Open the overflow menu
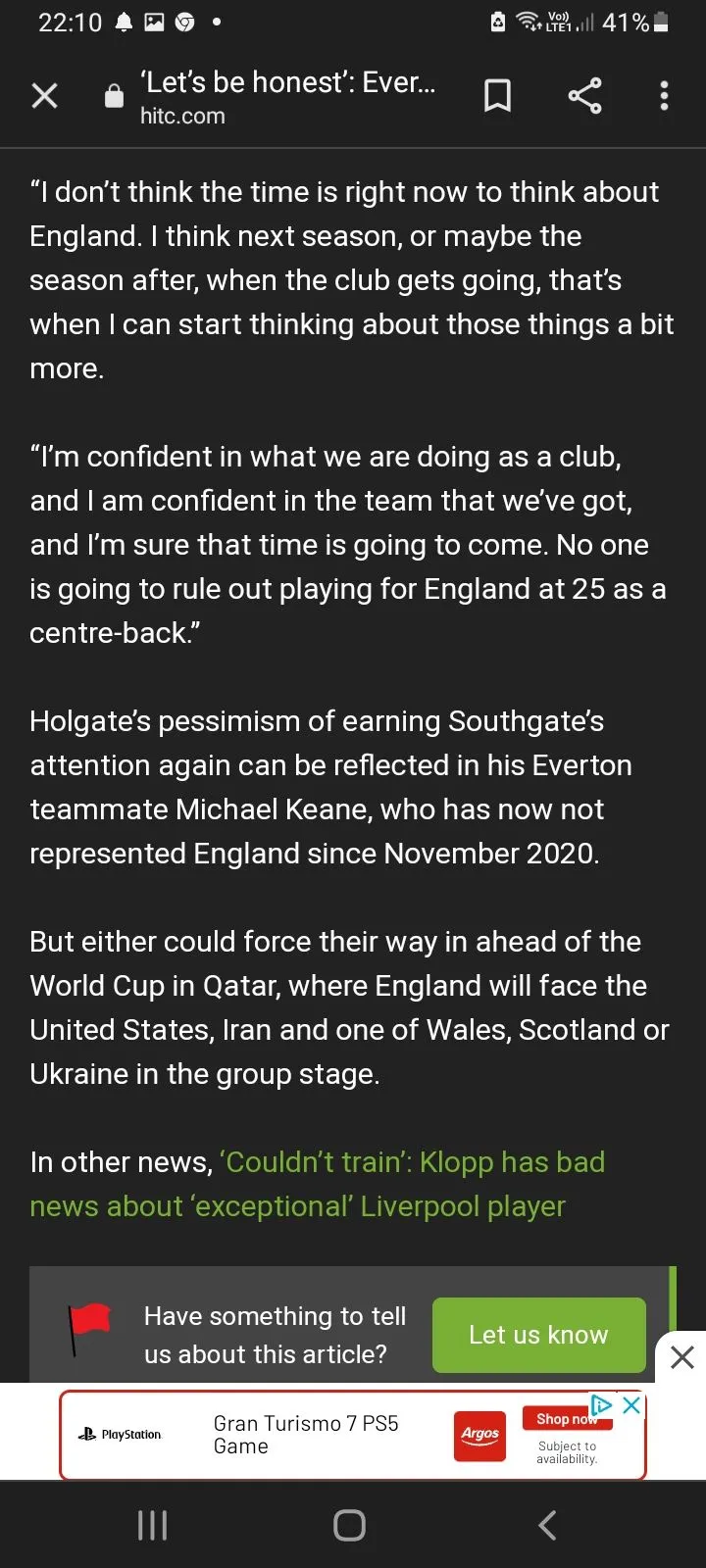 (x=664, y=96)
